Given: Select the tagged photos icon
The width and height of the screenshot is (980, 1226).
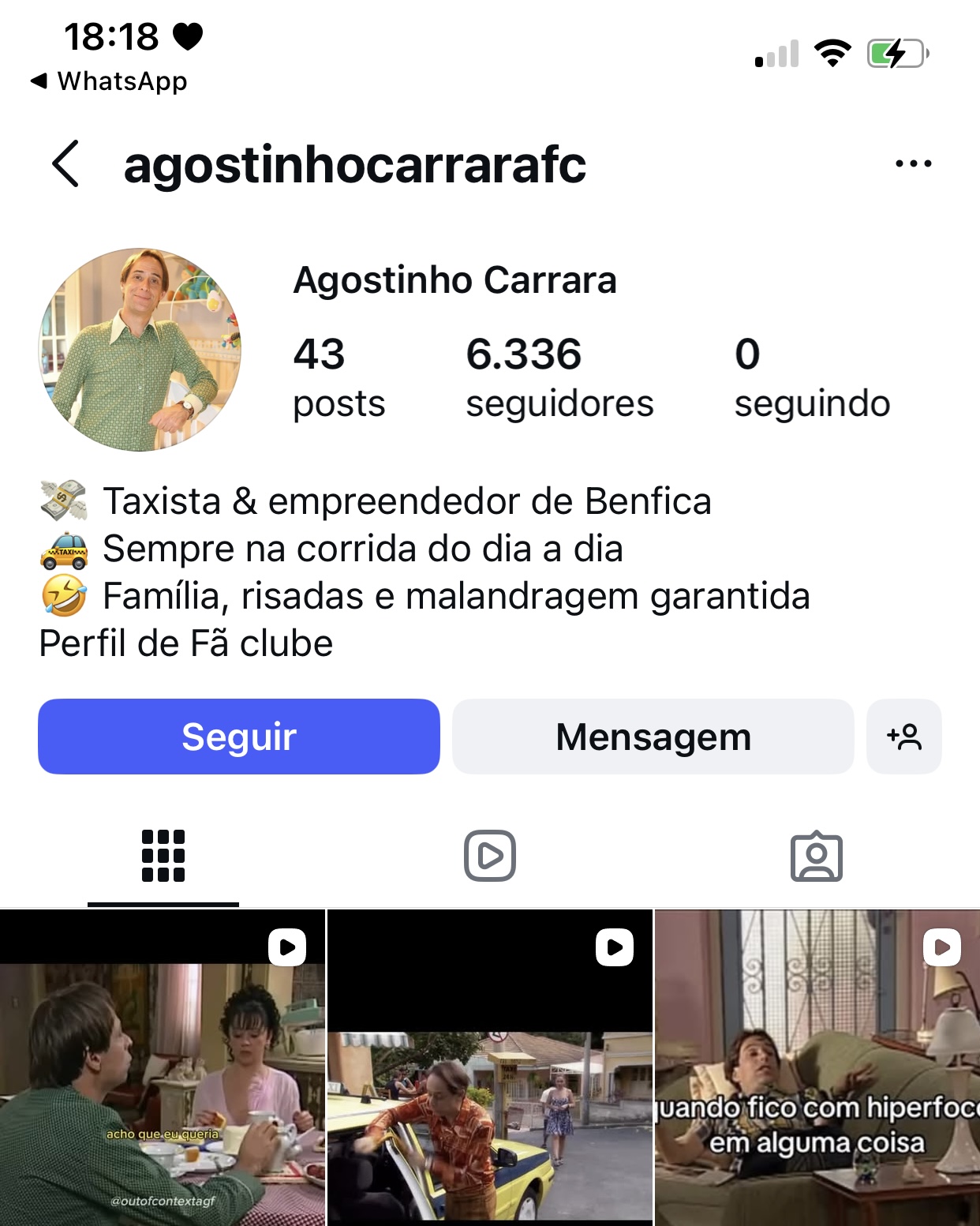Looking at the screenshot, I should [817, 855].
